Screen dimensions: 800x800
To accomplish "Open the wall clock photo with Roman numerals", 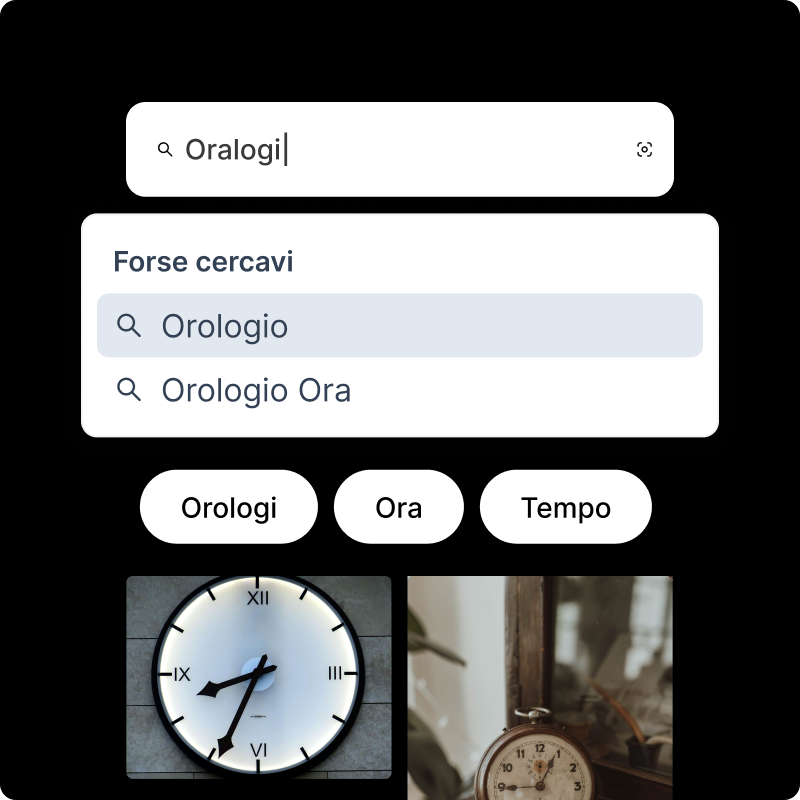I will (259, 677).
